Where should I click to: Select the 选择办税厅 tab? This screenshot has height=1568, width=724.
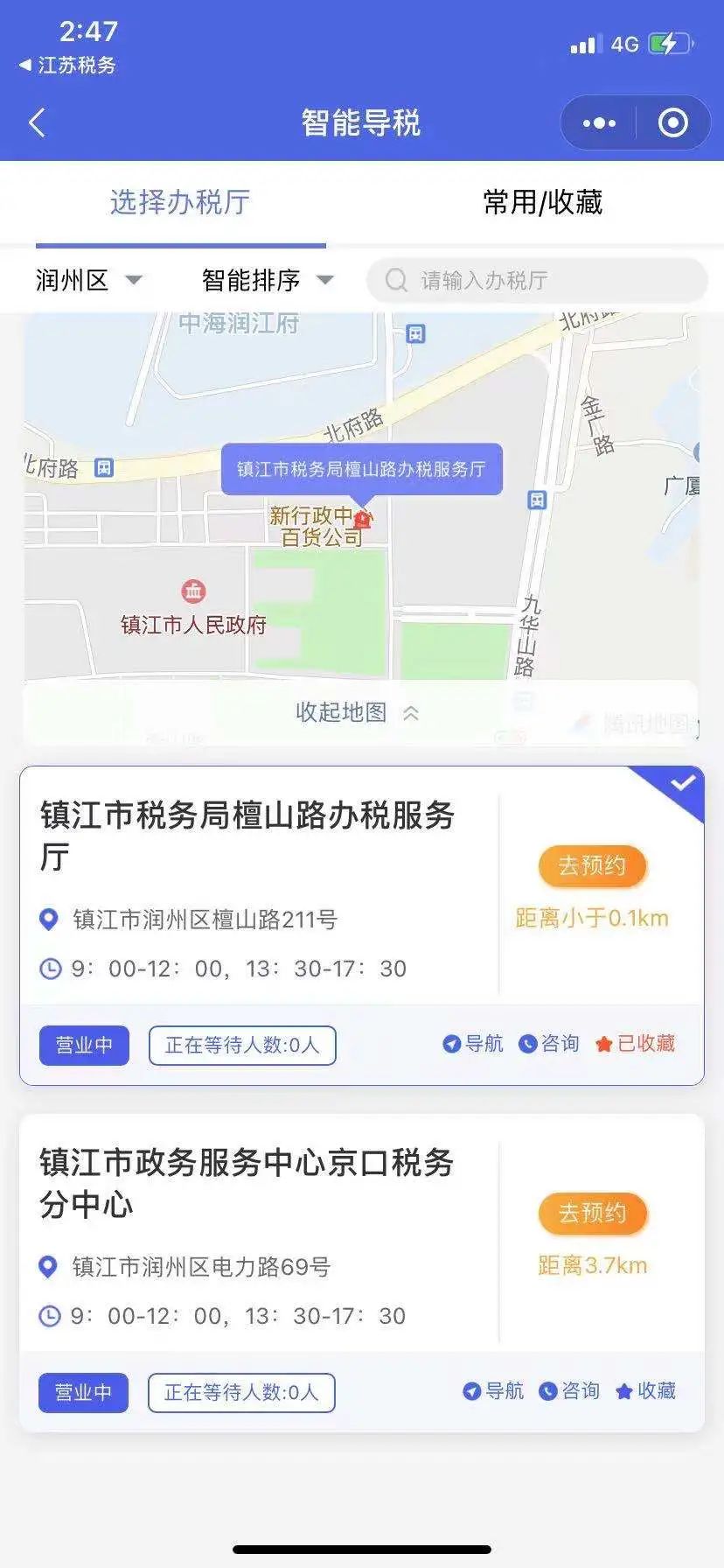[180, 202]
